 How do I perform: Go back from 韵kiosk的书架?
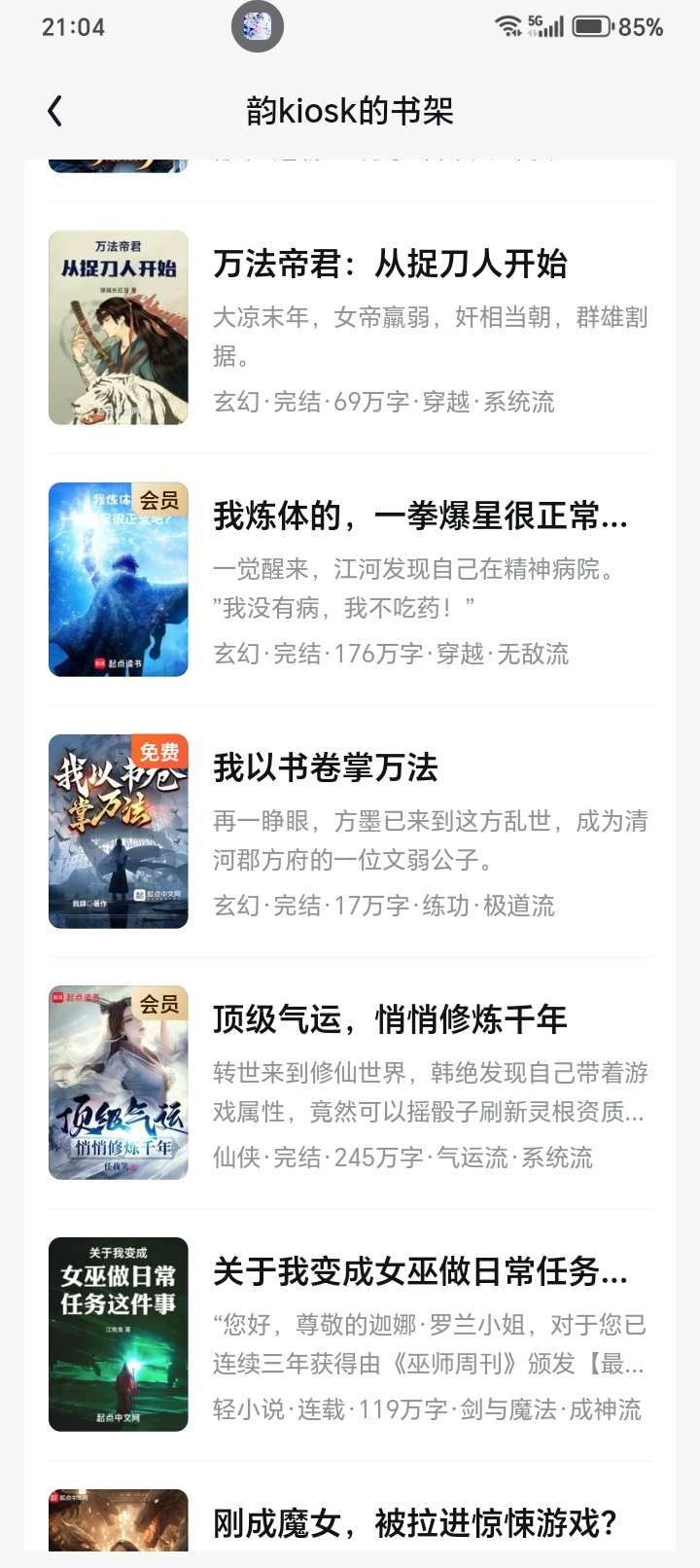click(x=55, y=111)
